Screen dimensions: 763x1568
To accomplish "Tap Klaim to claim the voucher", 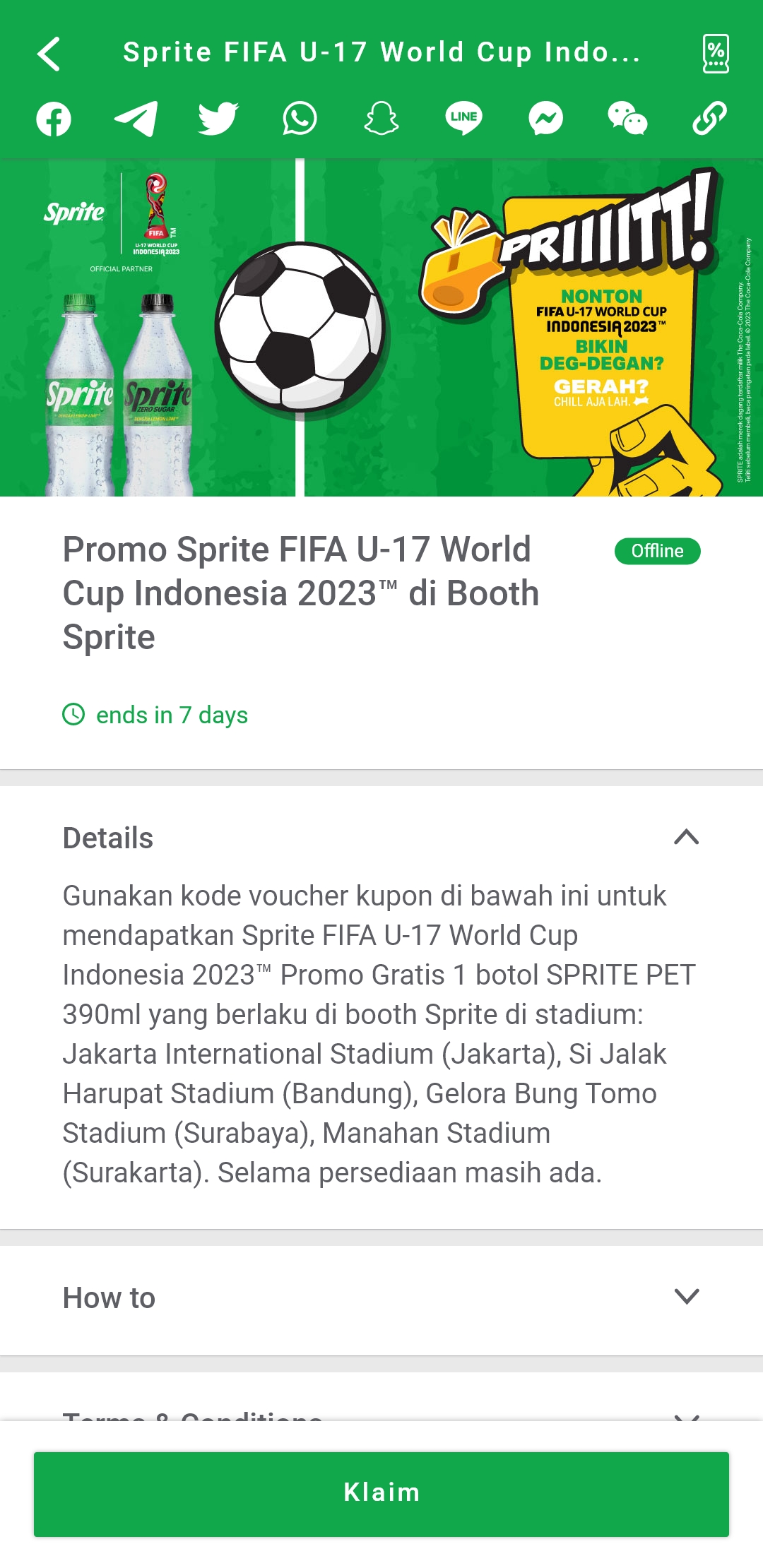I will click(381, 1493).
